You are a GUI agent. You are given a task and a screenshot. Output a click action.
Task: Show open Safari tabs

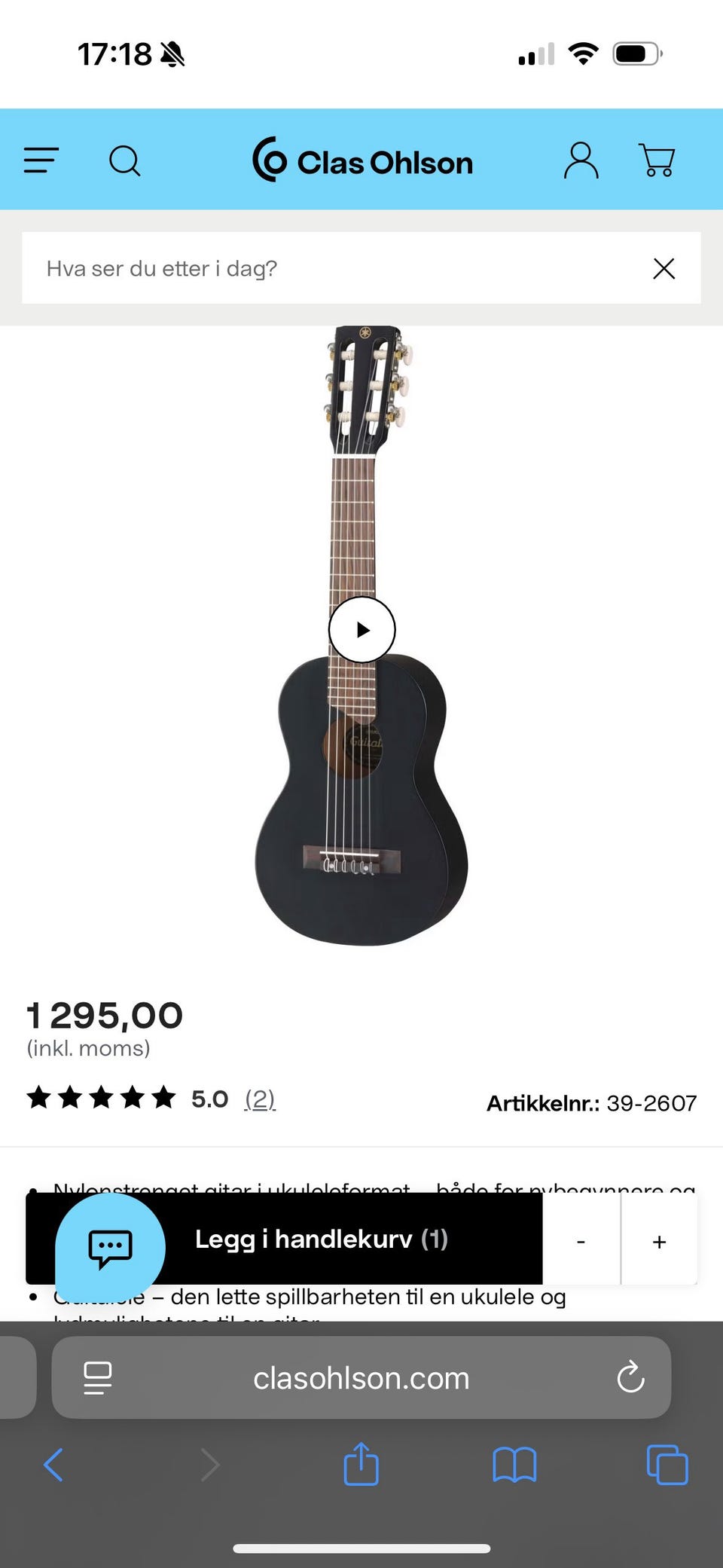(x=667, y=1466)
